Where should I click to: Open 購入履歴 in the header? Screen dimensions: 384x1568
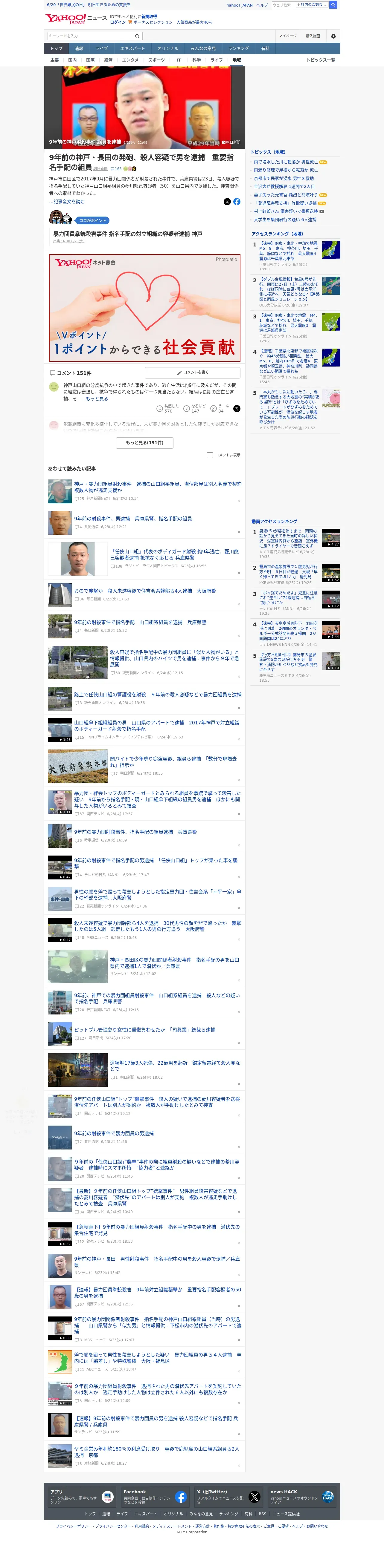pyautogui.click(x=313, y=36)
